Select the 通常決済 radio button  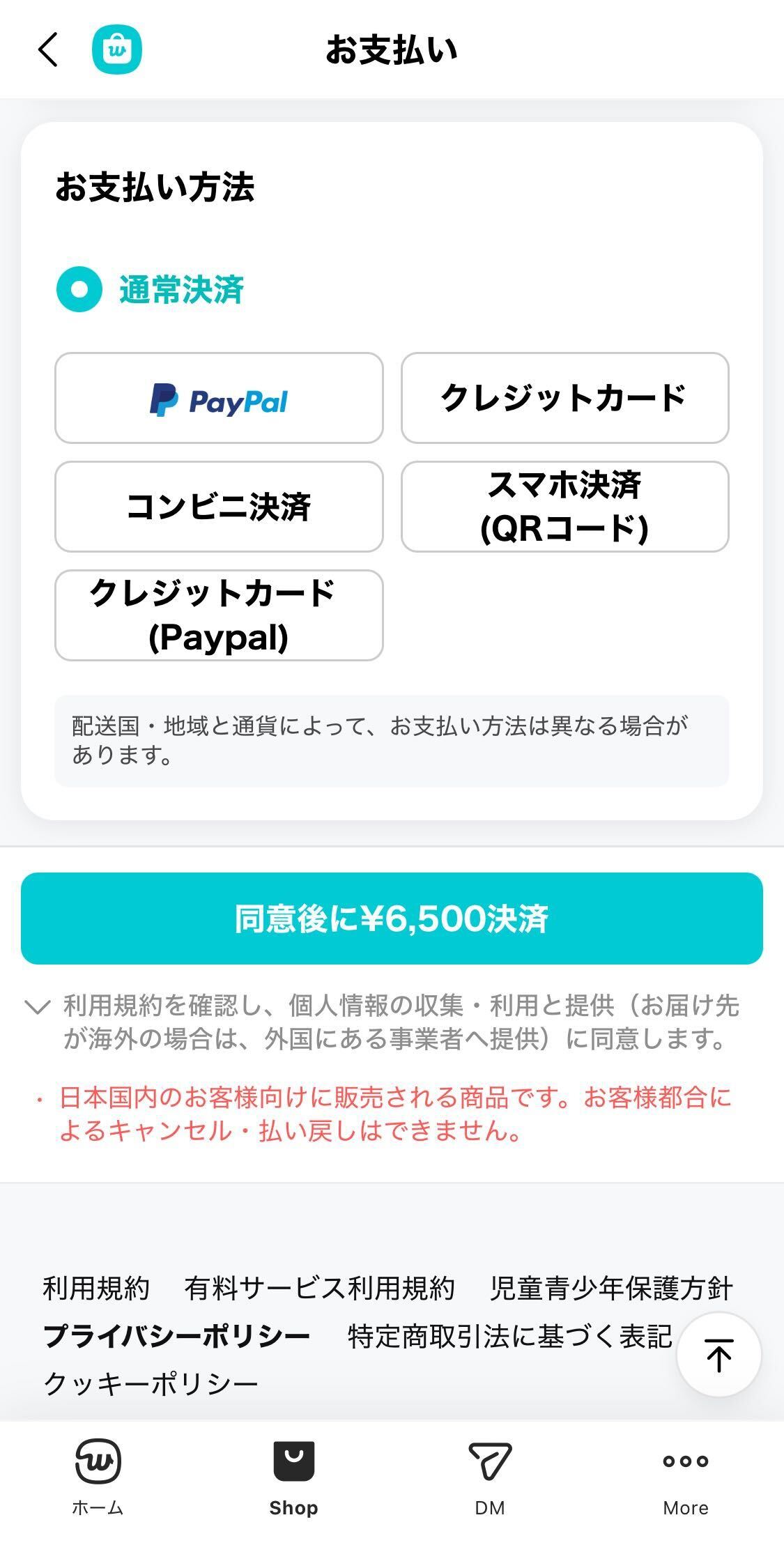(79, 289)
